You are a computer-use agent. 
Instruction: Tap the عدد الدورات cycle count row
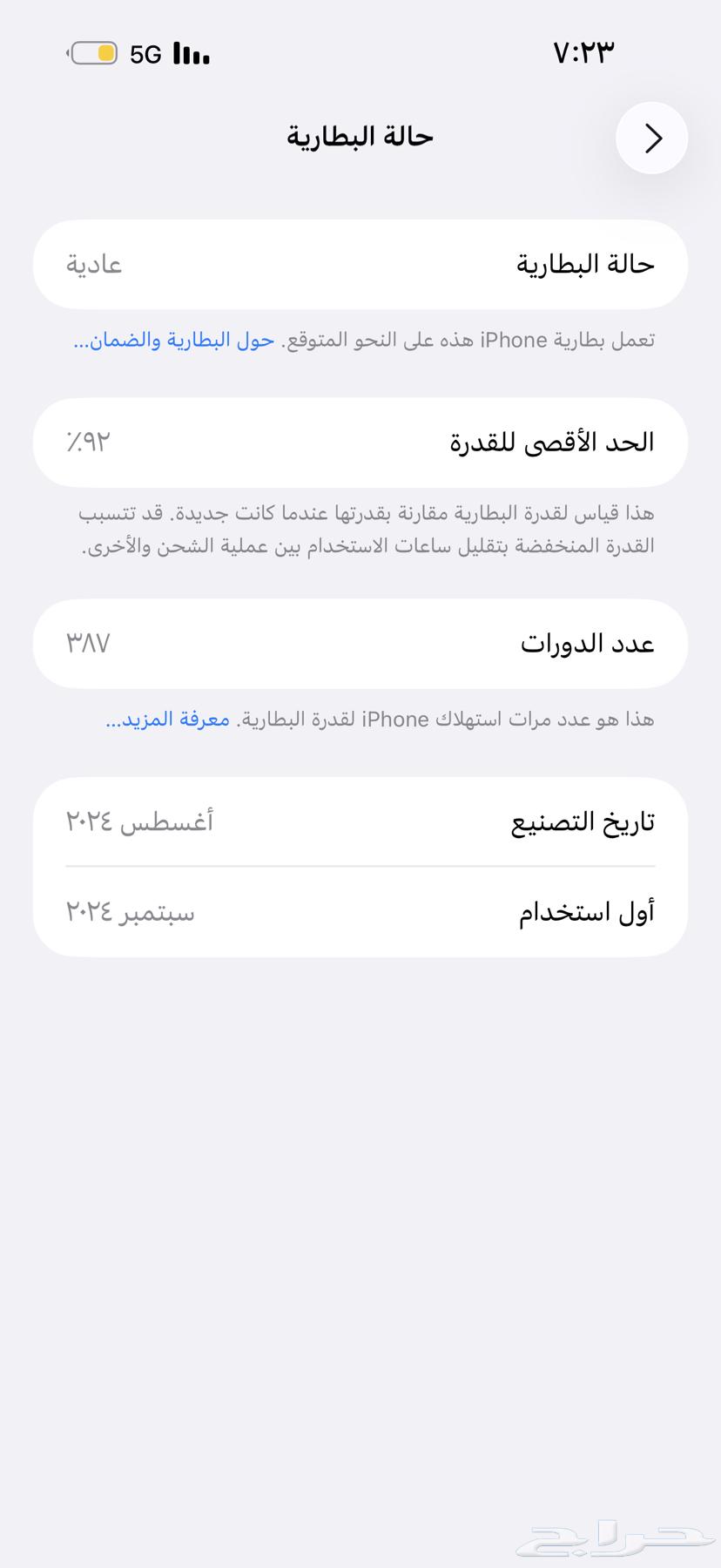coord(360,644)
